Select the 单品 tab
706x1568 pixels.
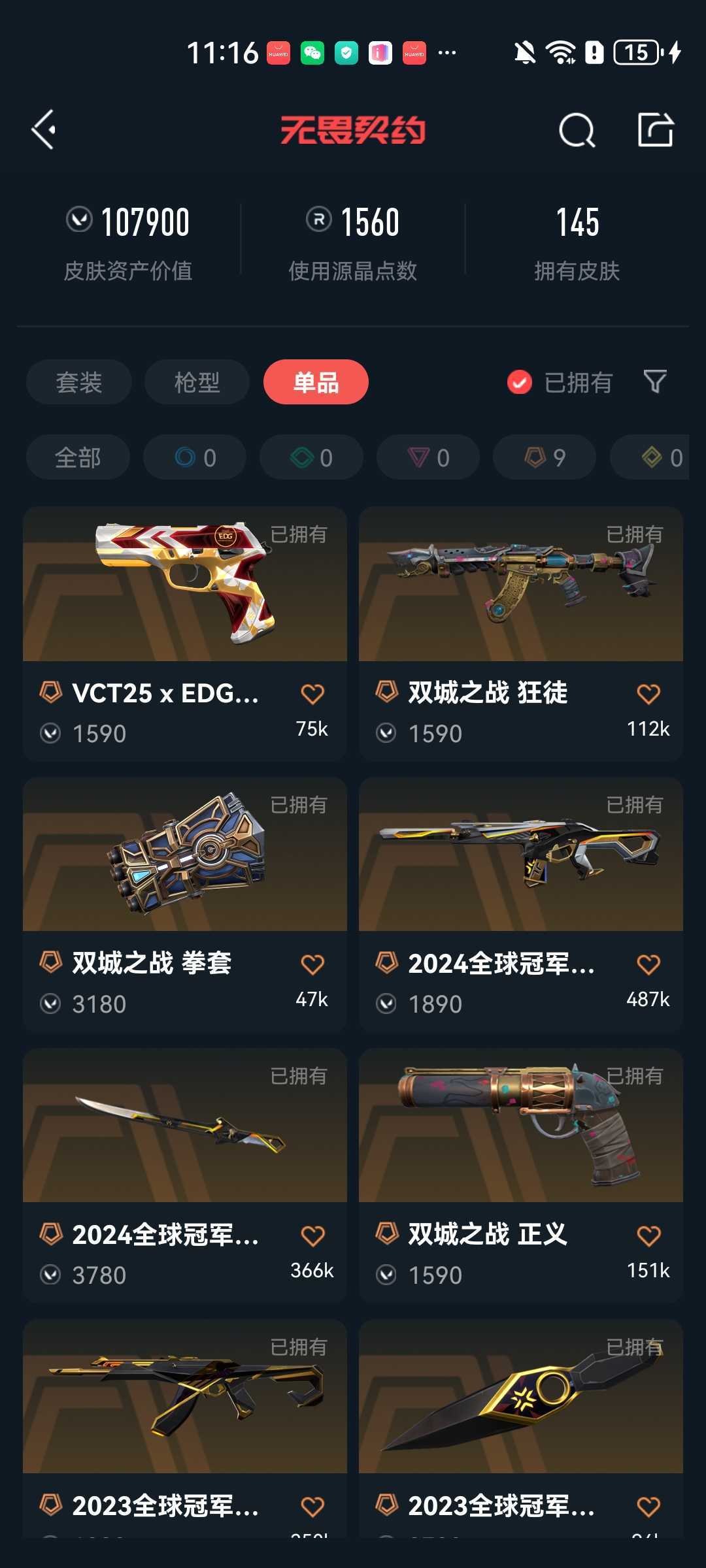pos(316,382)
